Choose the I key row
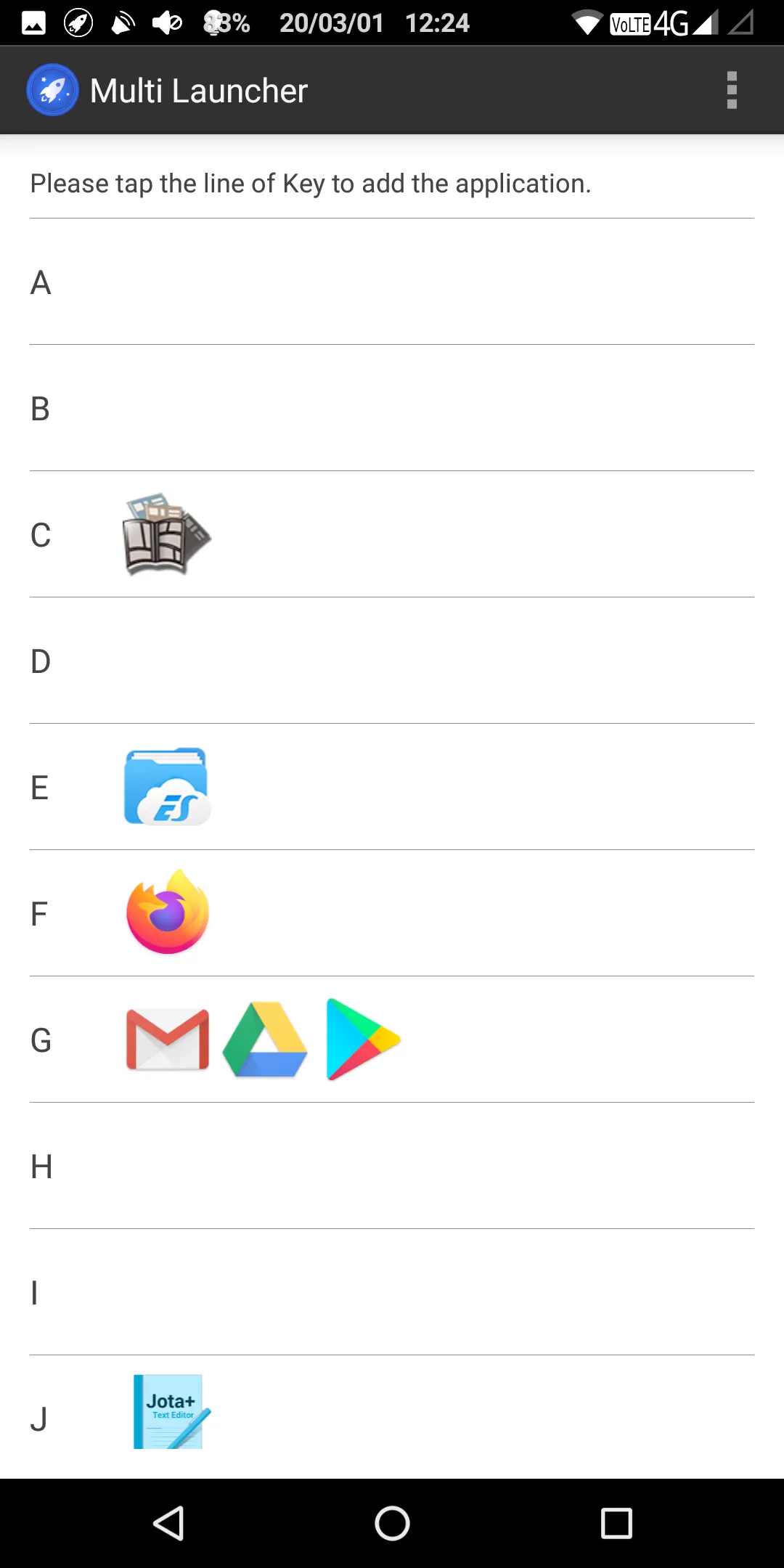 pyautogui.click(x=392, y=1292)
